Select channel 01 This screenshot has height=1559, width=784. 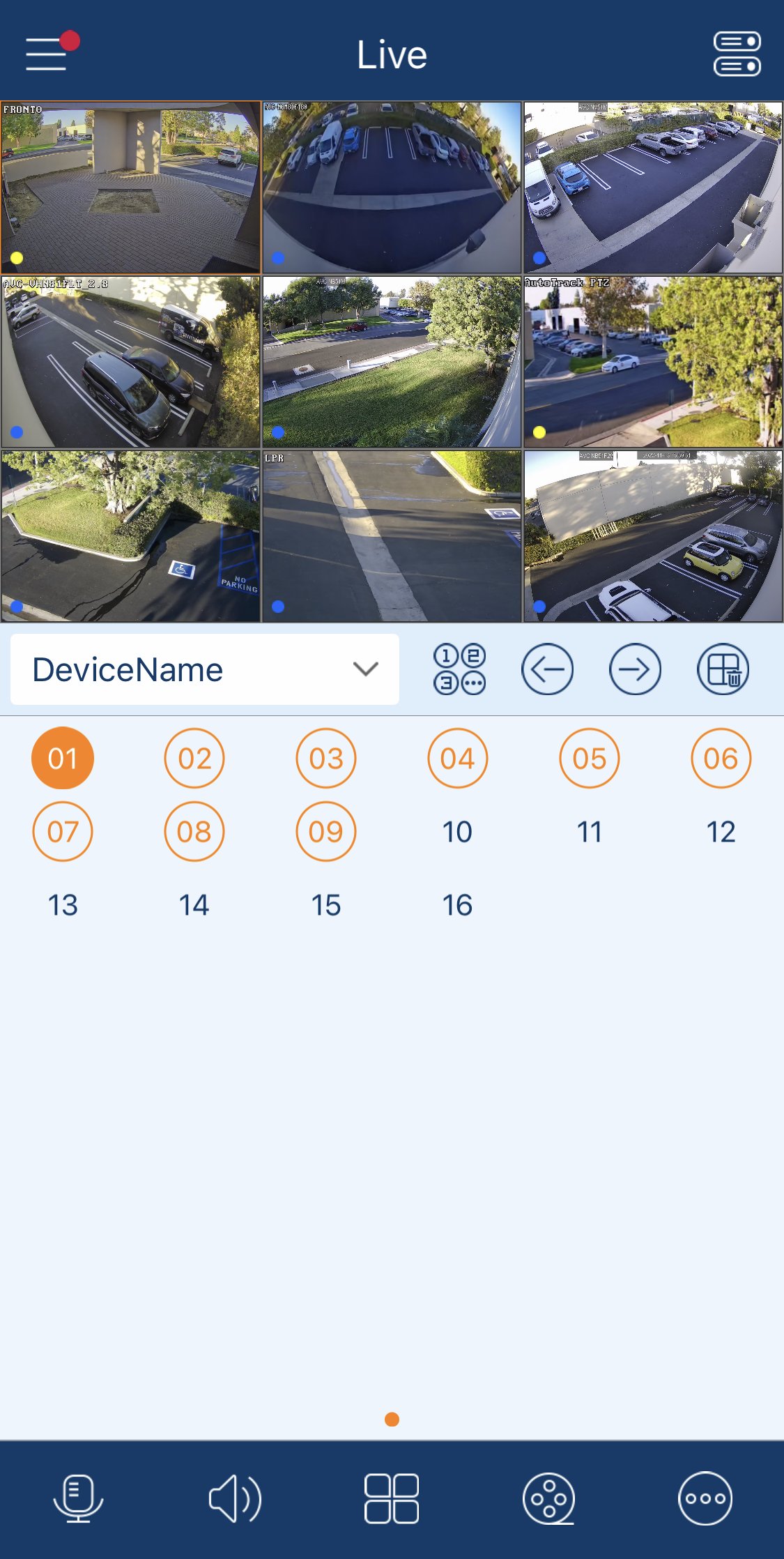pos(63,759)
